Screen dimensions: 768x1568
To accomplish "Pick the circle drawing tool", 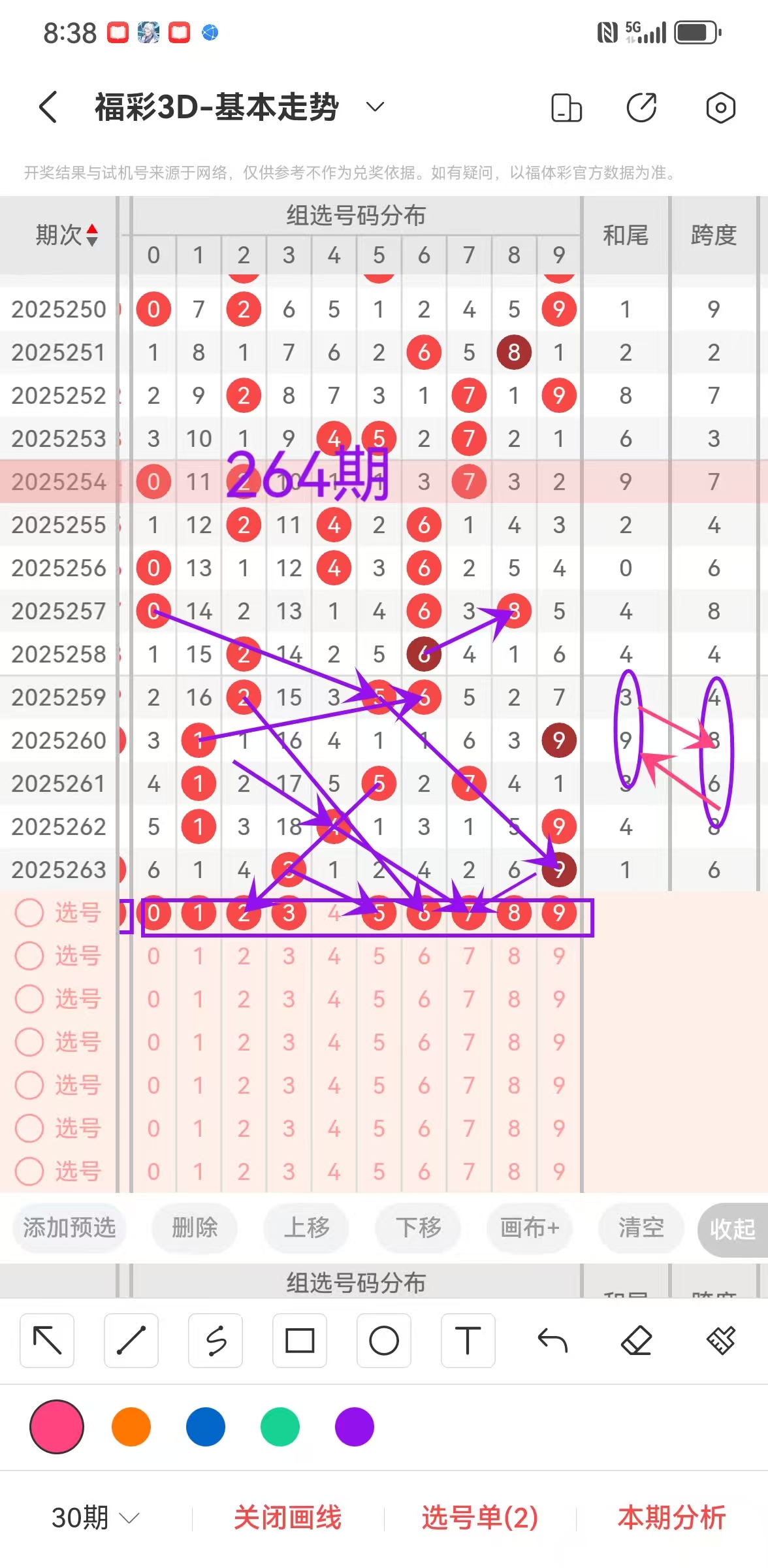I will pos(384,1341).
